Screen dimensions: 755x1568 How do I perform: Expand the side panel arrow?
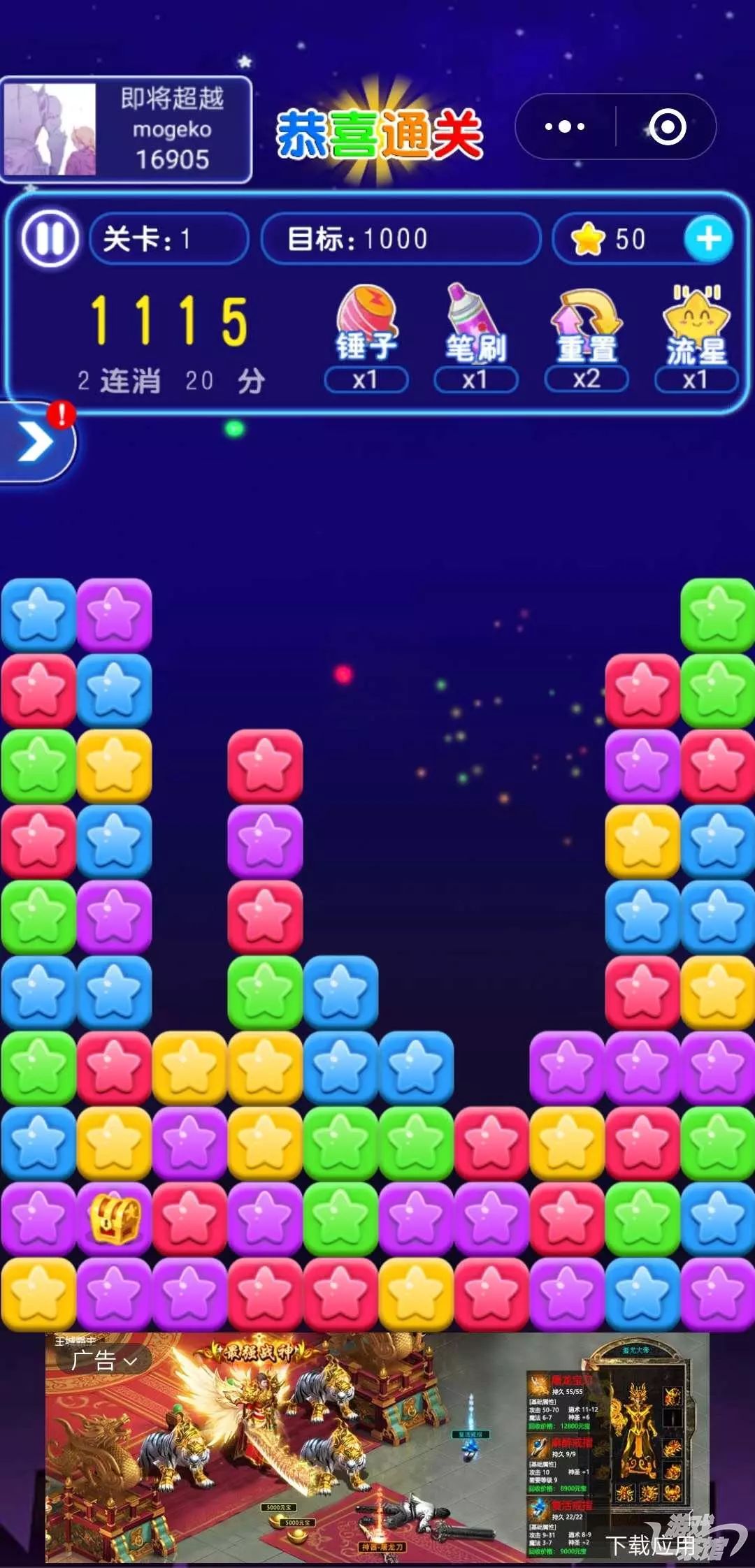click(x=35, y=442)
